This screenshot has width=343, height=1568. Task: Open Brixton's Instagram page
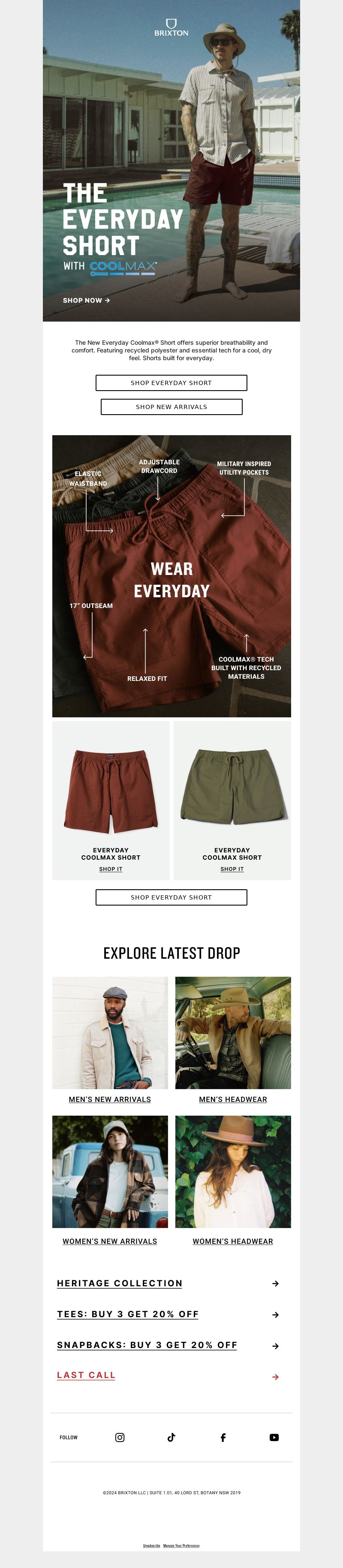click(120, 1437)
